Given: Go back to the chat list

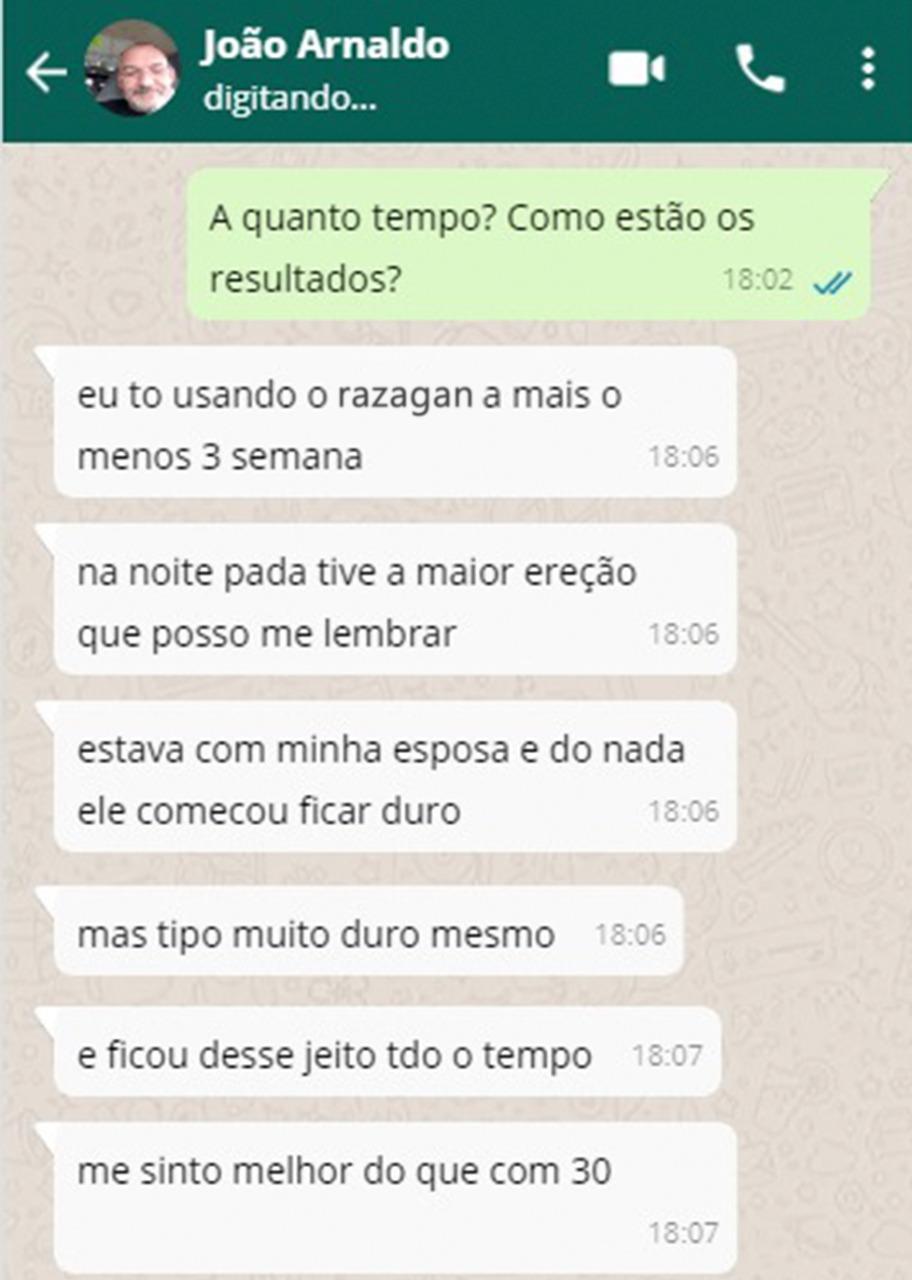Looking at the screenshot, I should [x=45, y=72].
